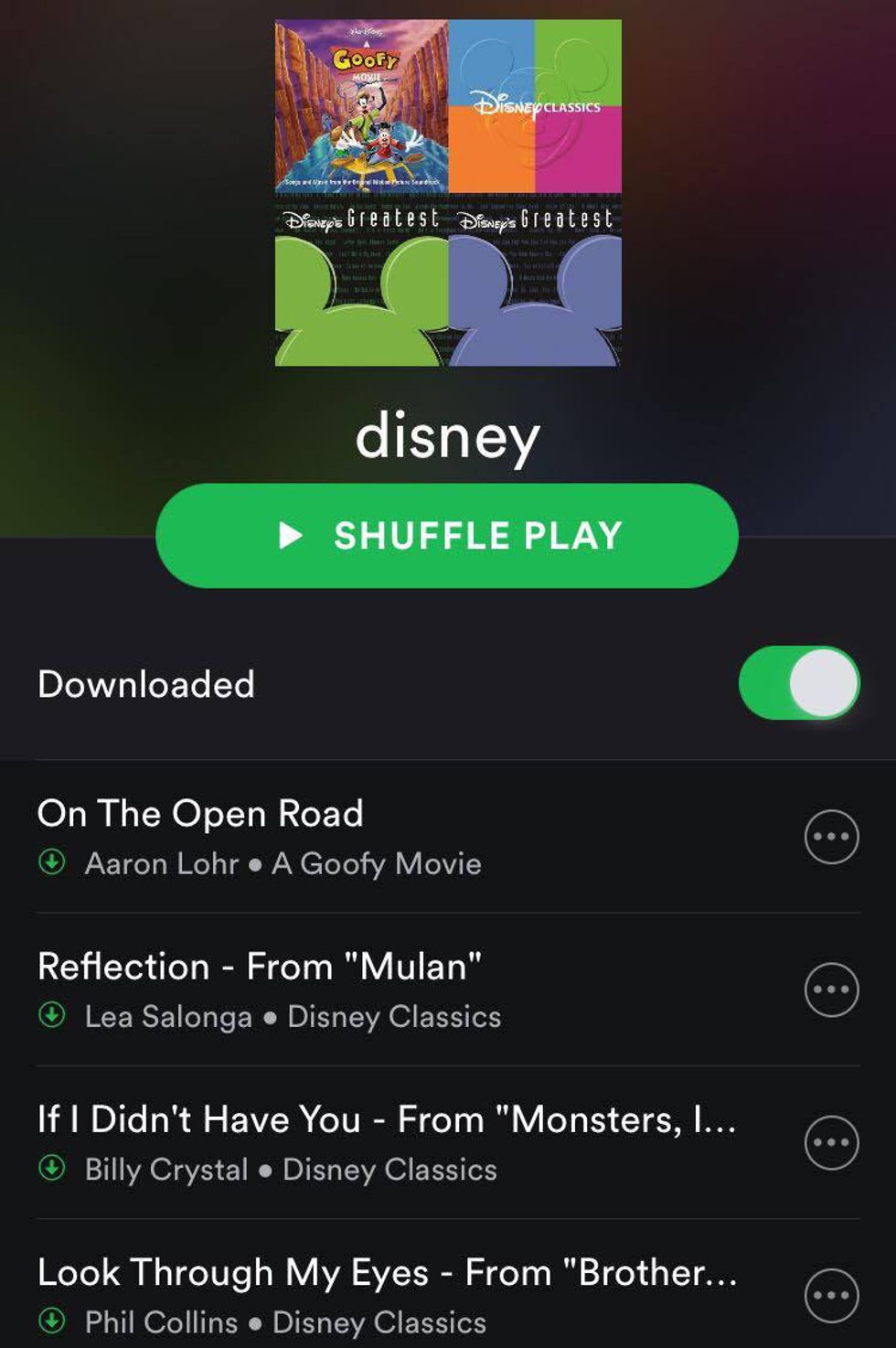Show options for If I Didn't Have You

(831, 1142)
